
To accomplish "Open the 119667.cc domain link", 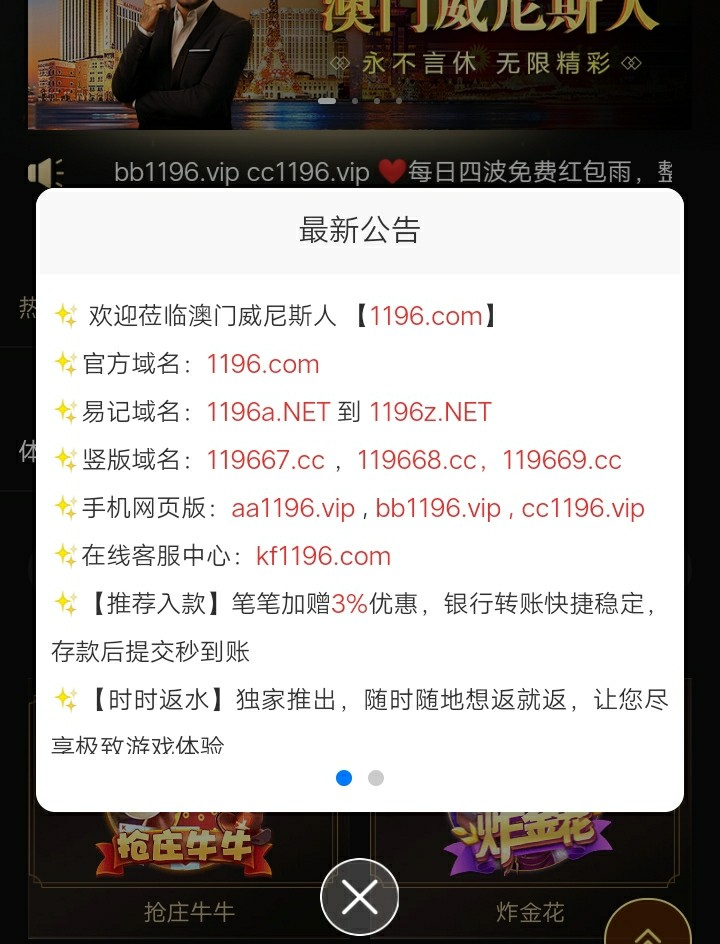I will pyautogui.click(x=266, y=460).
